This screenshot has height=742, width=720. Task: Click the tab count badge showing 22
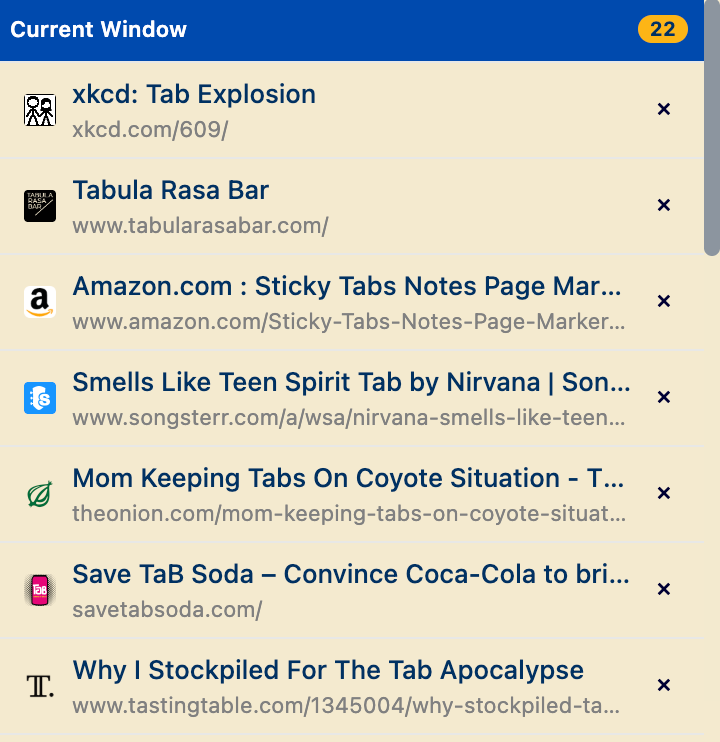point(662,30)
